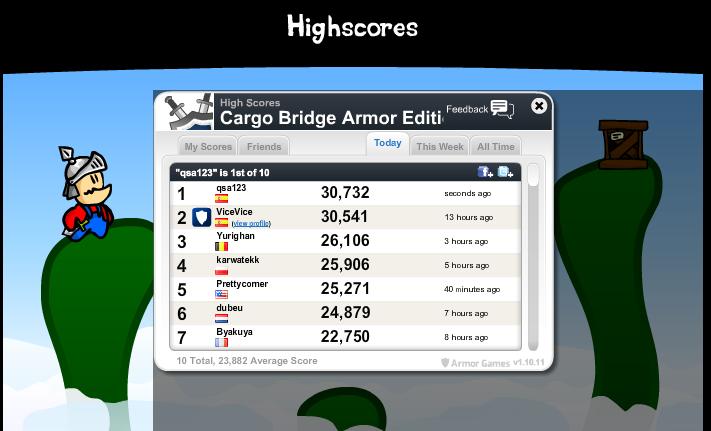Switch to the Friends tab
Image resolution: width=711 pixels, height=431 pixels.
coord(263,147)
